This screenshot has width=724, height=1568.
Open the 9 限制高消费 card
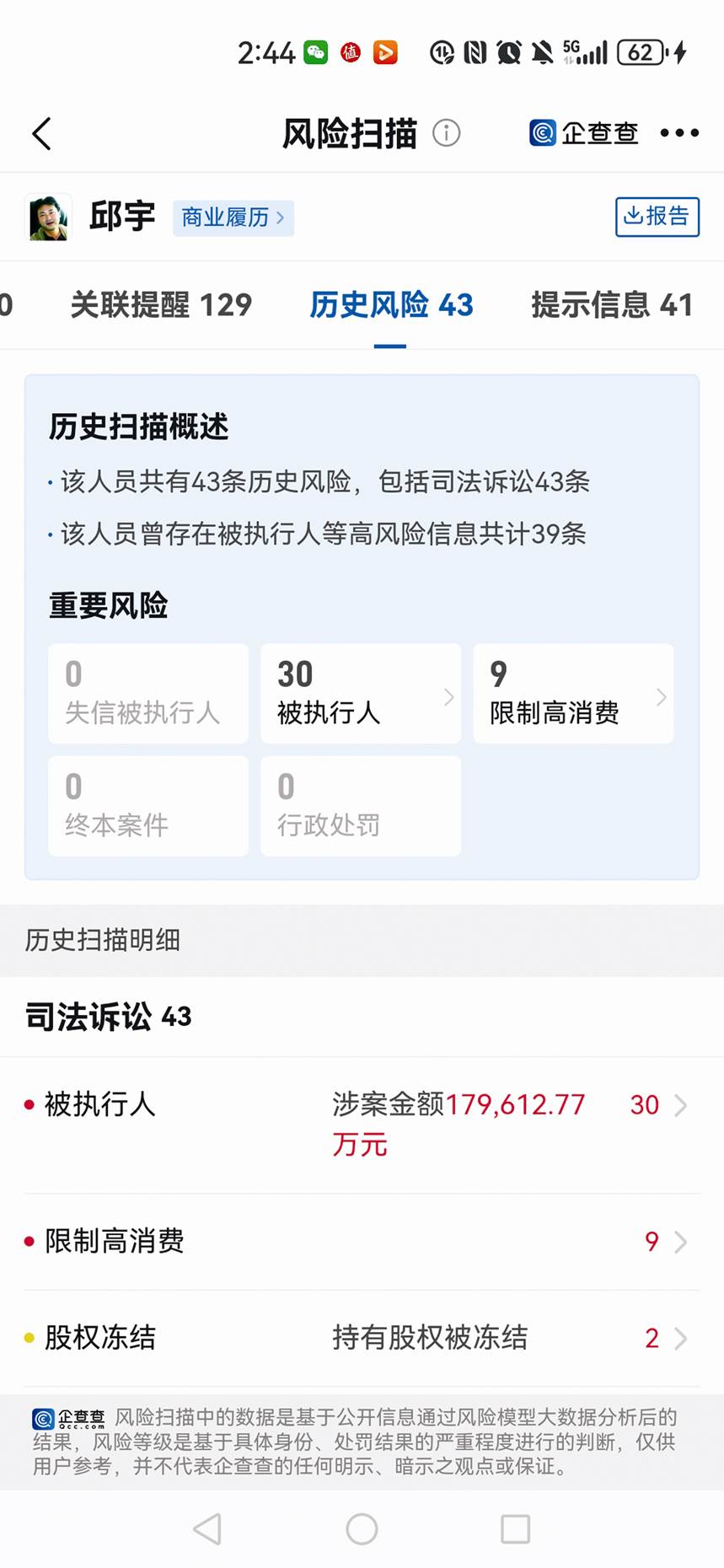pos(573,693)
